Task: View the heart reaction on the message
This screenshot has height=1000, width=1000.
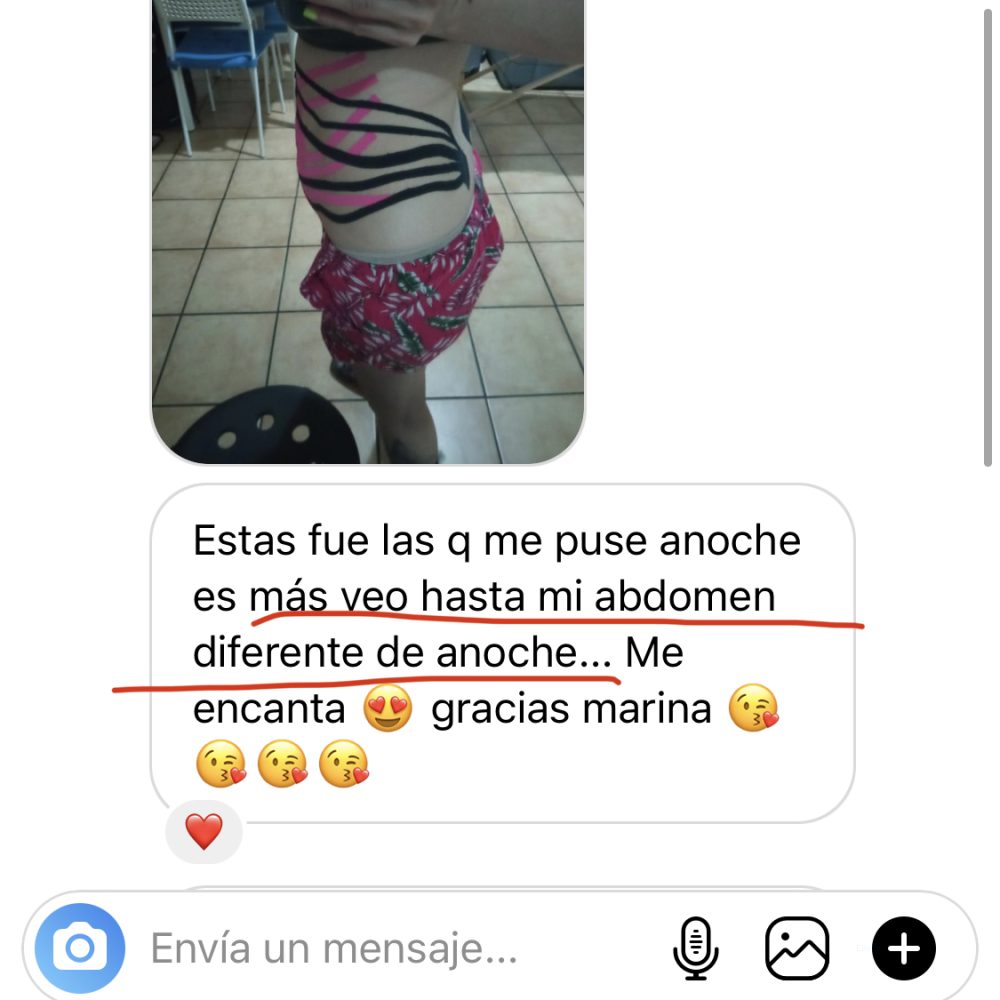Action: click(204, 831)
